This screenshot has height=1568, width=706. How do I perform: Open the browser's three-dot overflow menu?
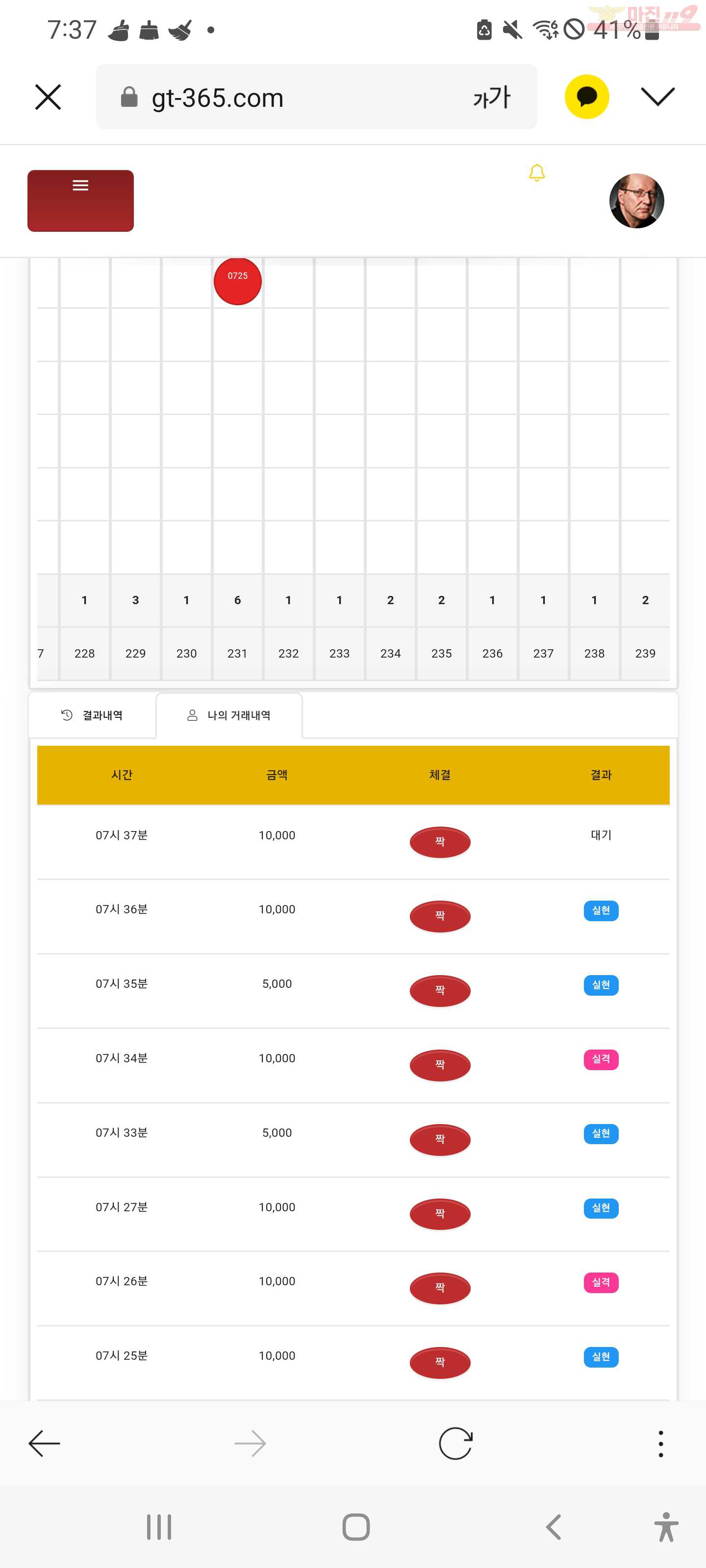pyautogui.click(x=660, y=1443)
